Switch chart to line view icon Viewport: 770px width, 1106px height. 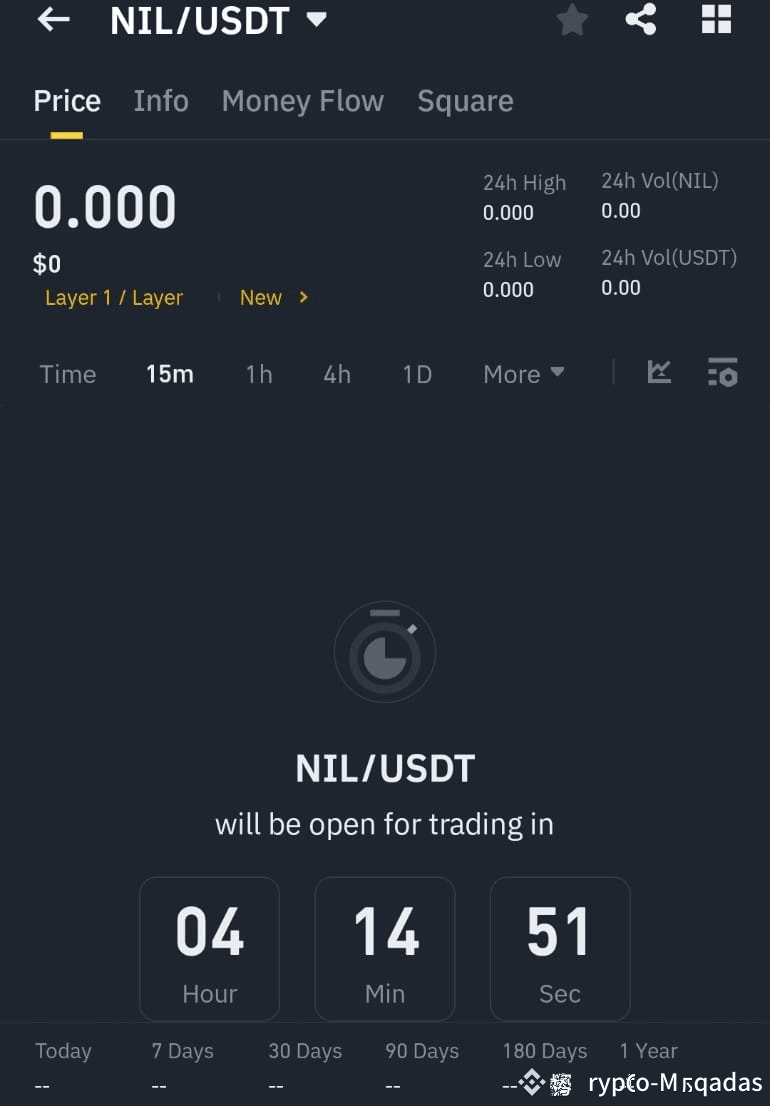659,372
